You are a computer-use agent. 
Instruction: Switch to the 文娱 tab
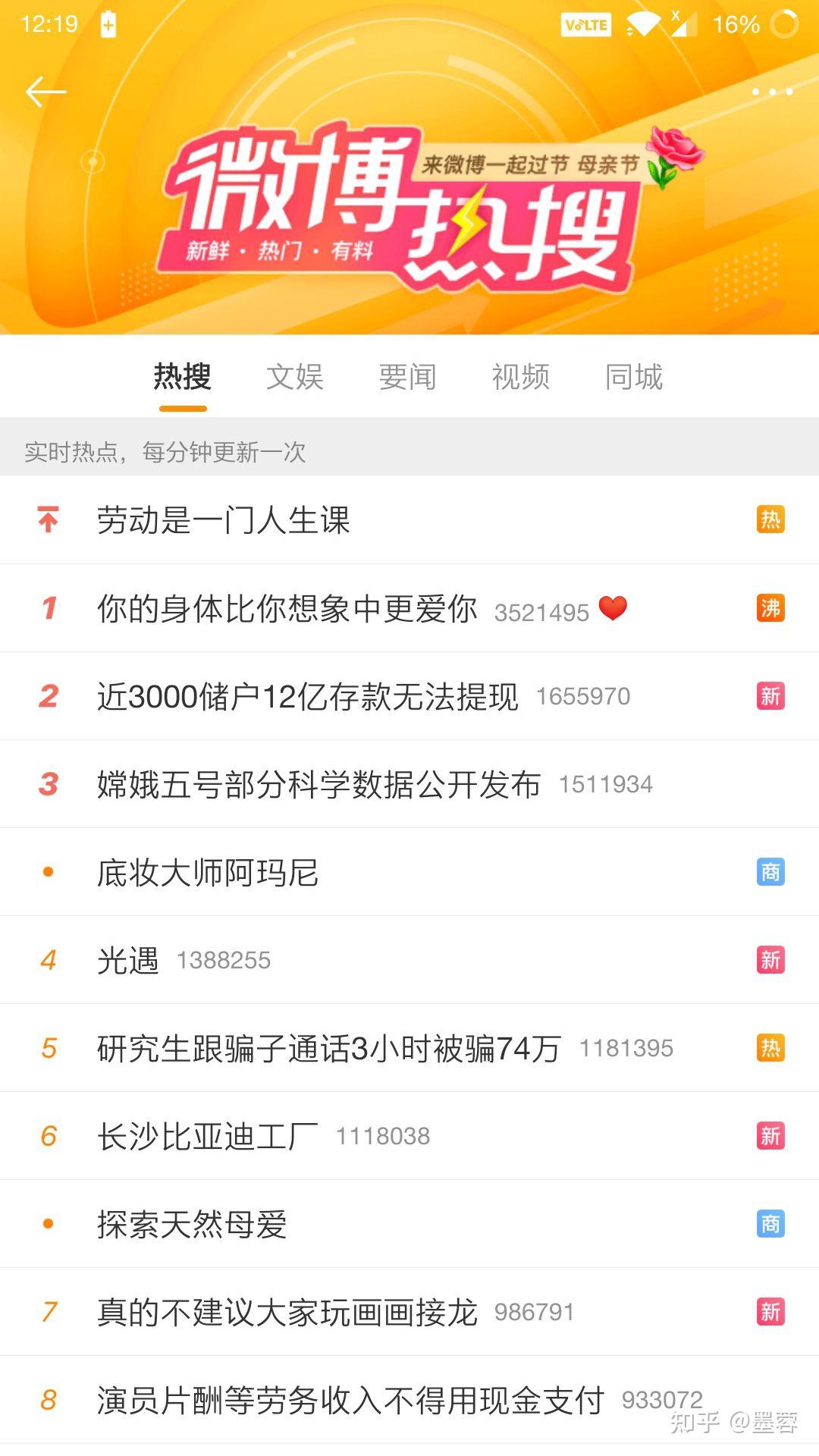[x=294, y=377]
